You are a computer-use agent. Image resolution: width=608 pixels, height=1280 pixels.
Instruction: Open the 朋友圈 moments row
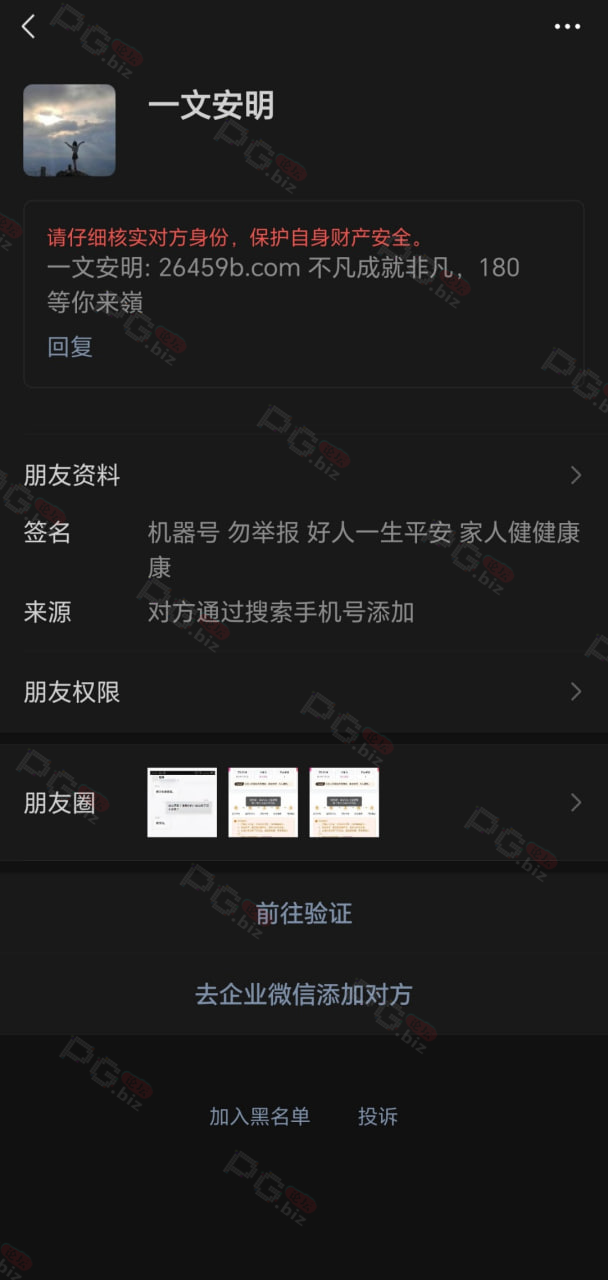pos(304,802)
